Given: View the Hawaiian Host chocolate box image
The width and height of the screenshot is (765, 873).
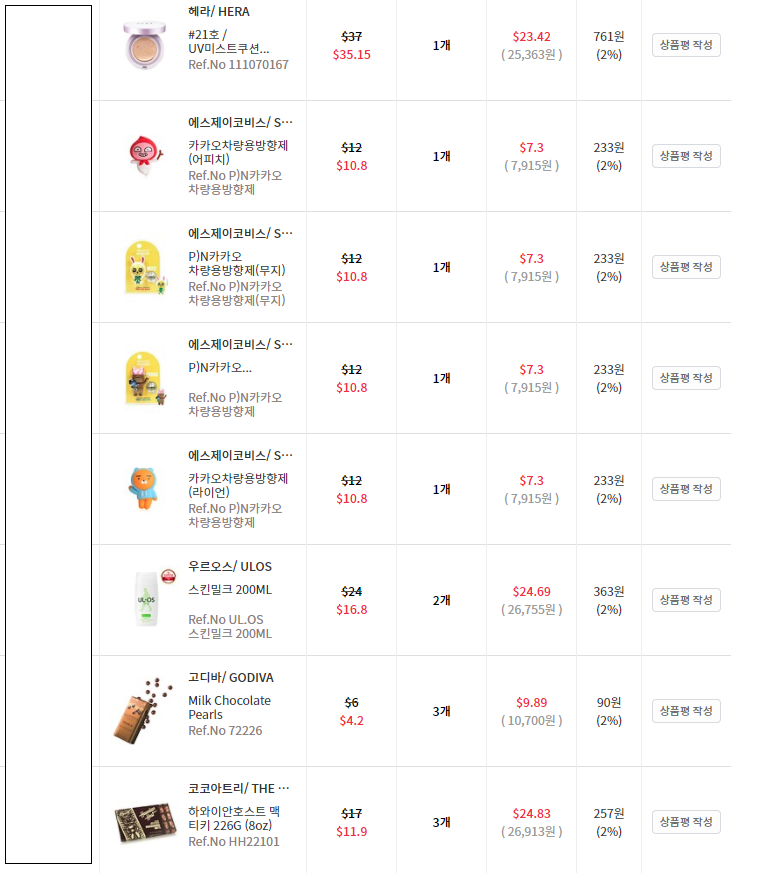Looking at the screenshot, I should pos(141,822).
